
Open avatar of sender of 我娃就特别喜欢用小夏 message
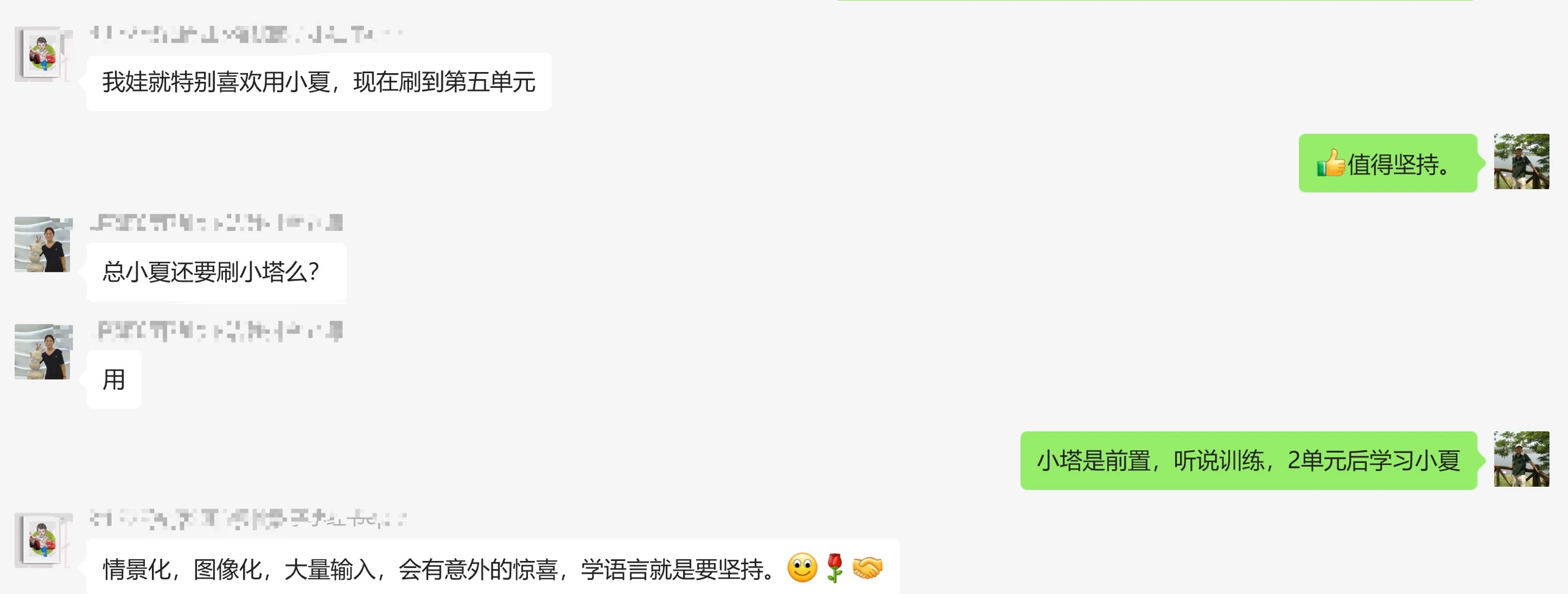tap(42, 54)
